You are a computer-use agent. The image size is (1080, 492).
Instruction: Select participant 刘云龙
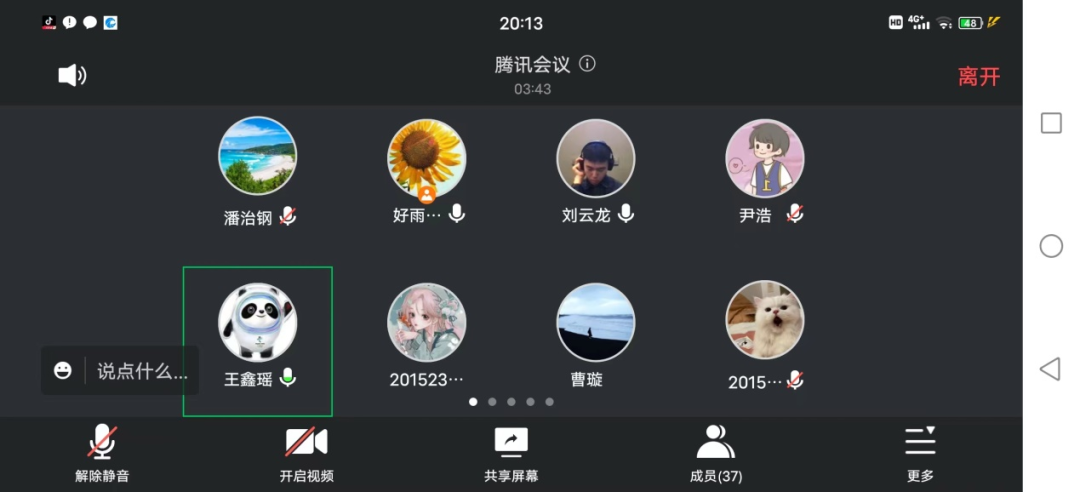(x=596, y=157)
